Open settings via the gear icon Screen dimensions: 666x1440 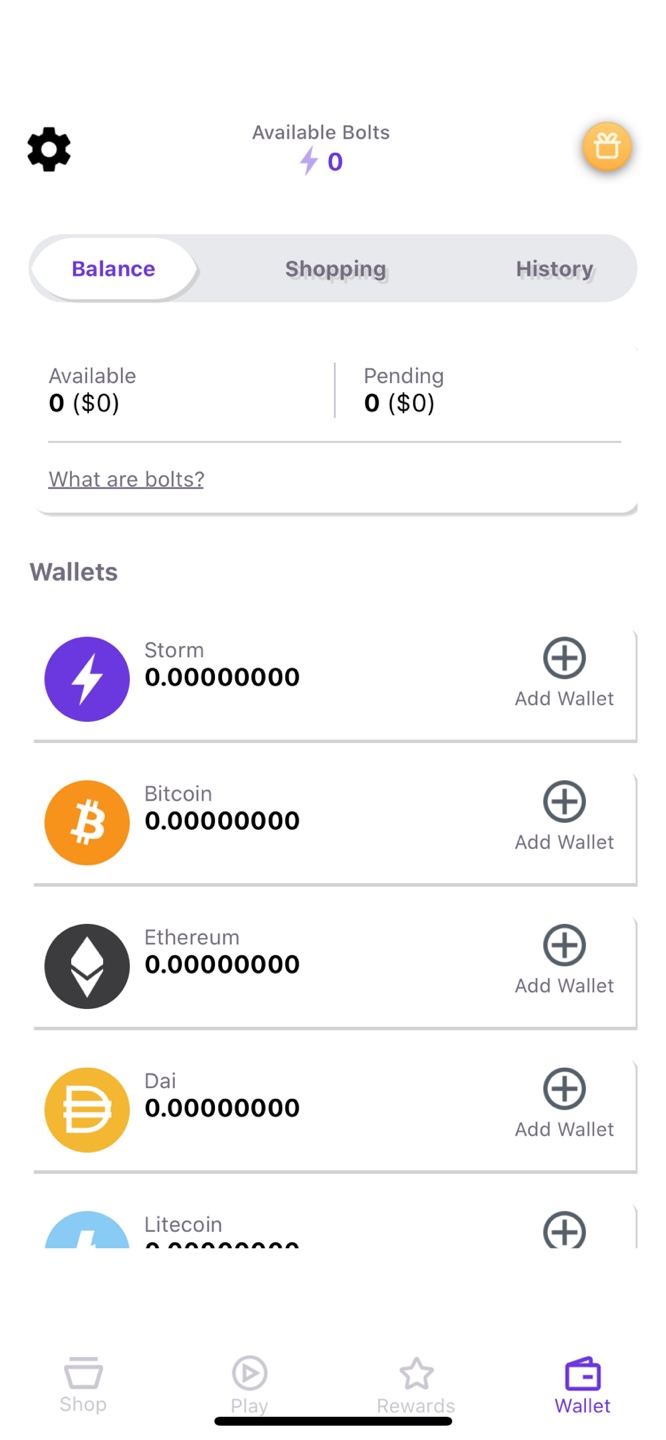coord(49,150)
